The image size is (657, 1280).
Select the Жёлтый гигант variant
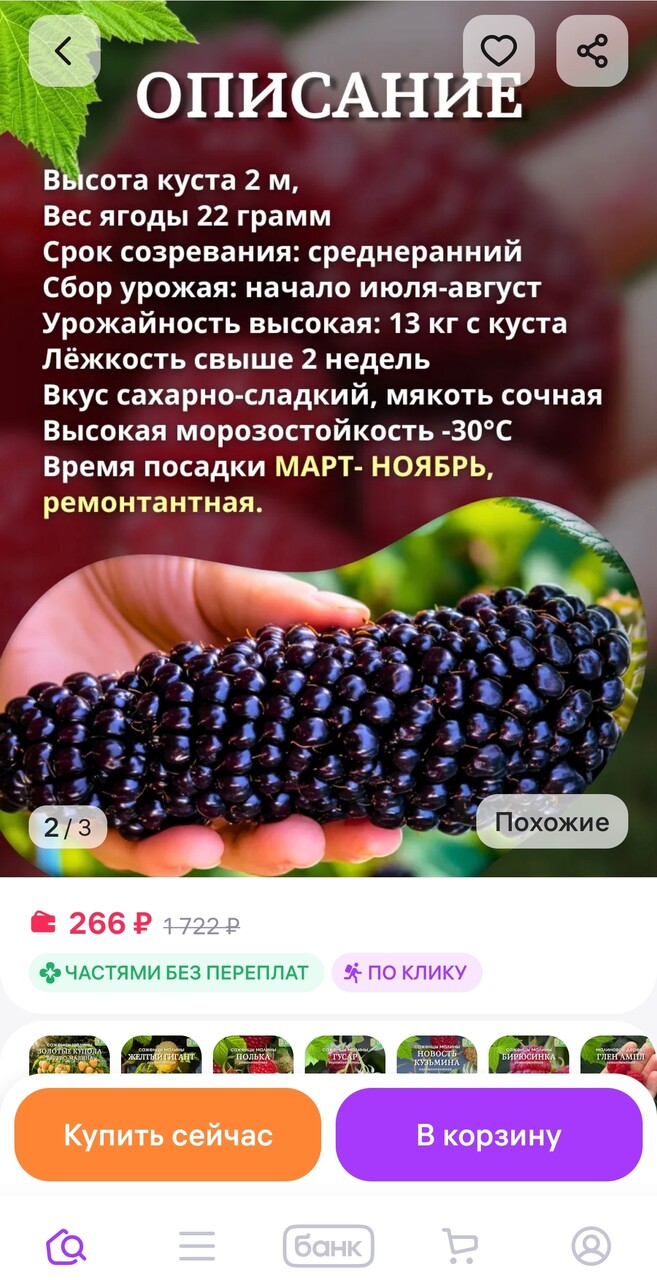161,1056
